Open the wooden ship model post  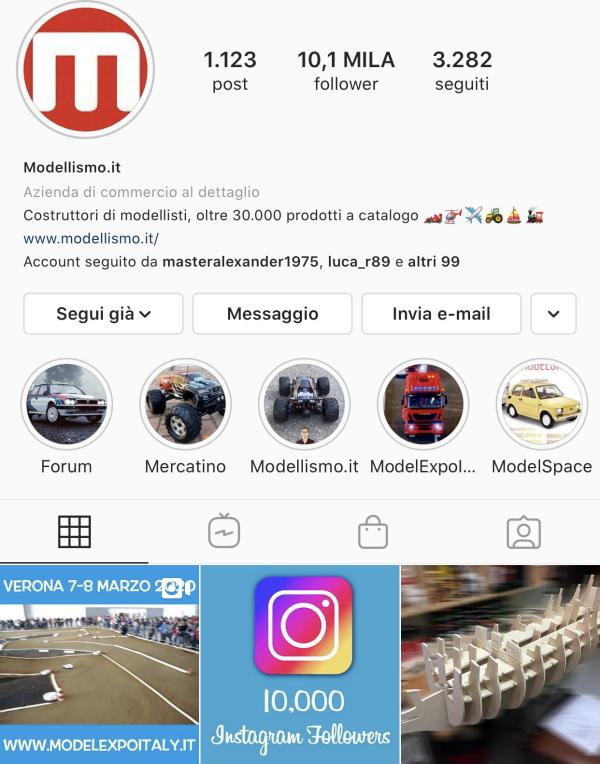point(501,664)
